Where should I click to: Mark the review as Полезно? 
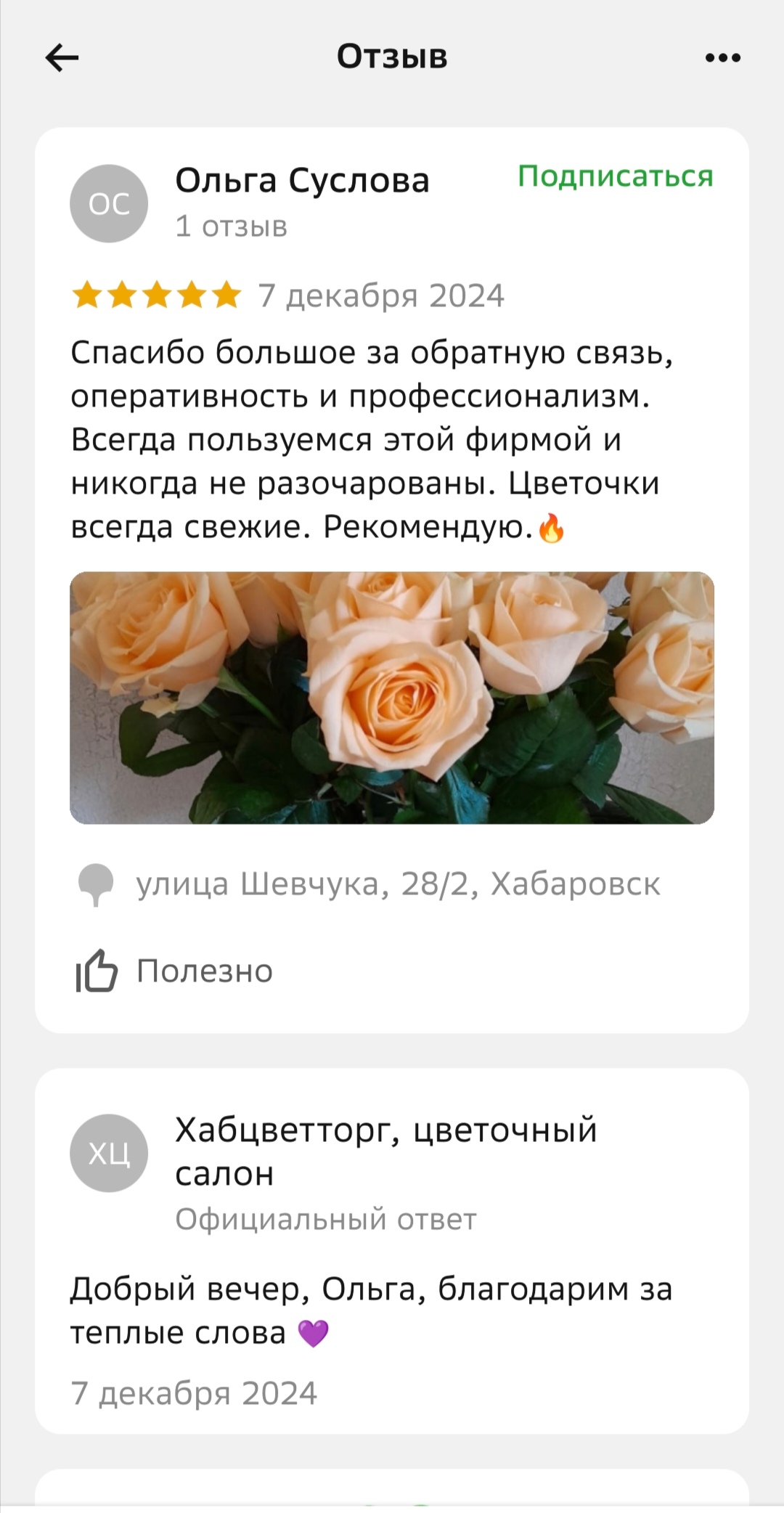pos(176,971)
